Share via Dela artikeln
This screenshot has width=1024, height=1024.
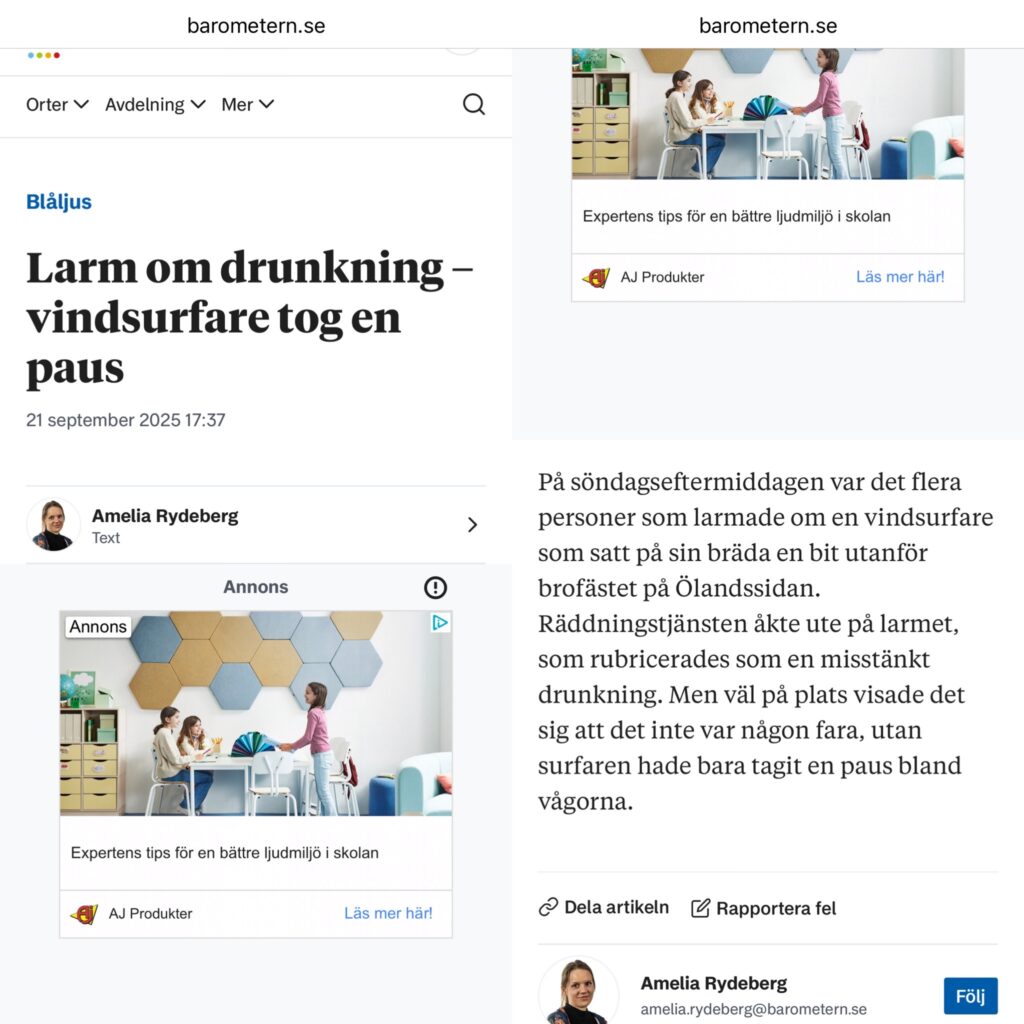(604, 907)
